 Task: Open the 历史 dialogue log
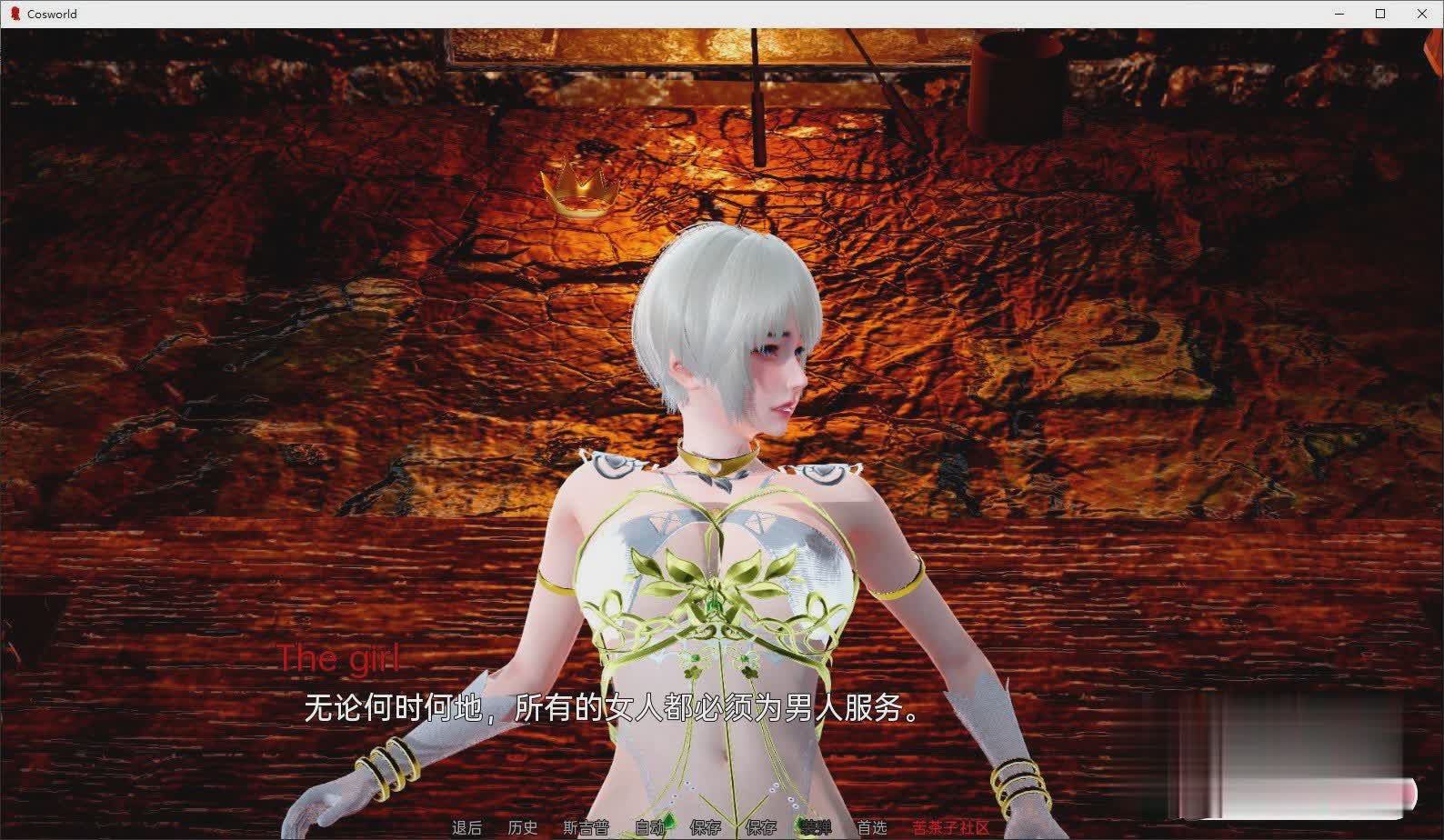coord(523,827)
